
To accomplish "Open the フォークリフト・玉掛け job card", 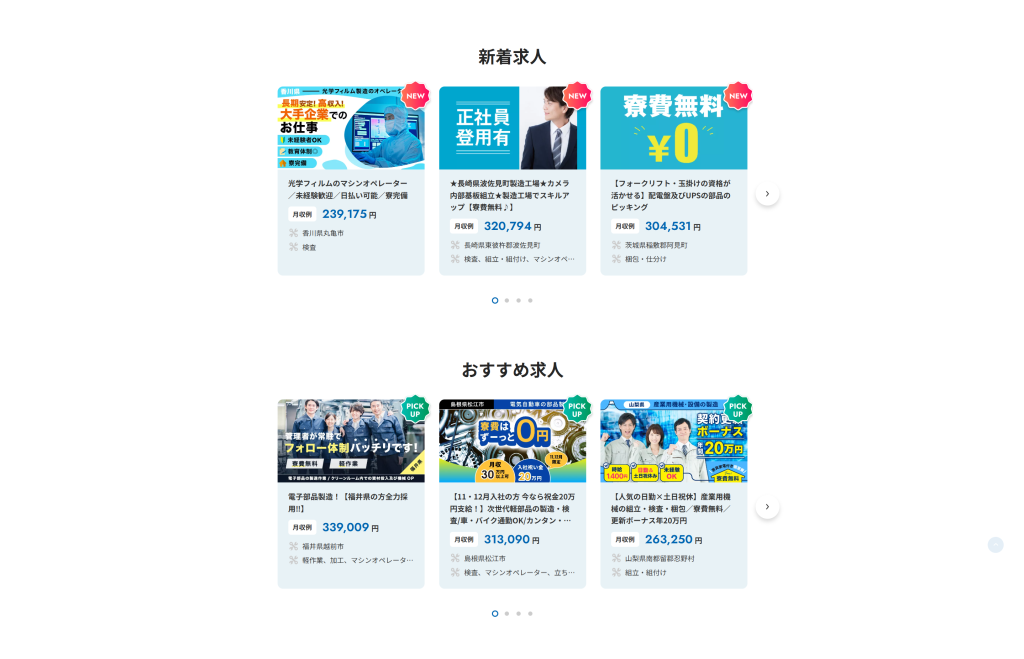I will point(673,180).
